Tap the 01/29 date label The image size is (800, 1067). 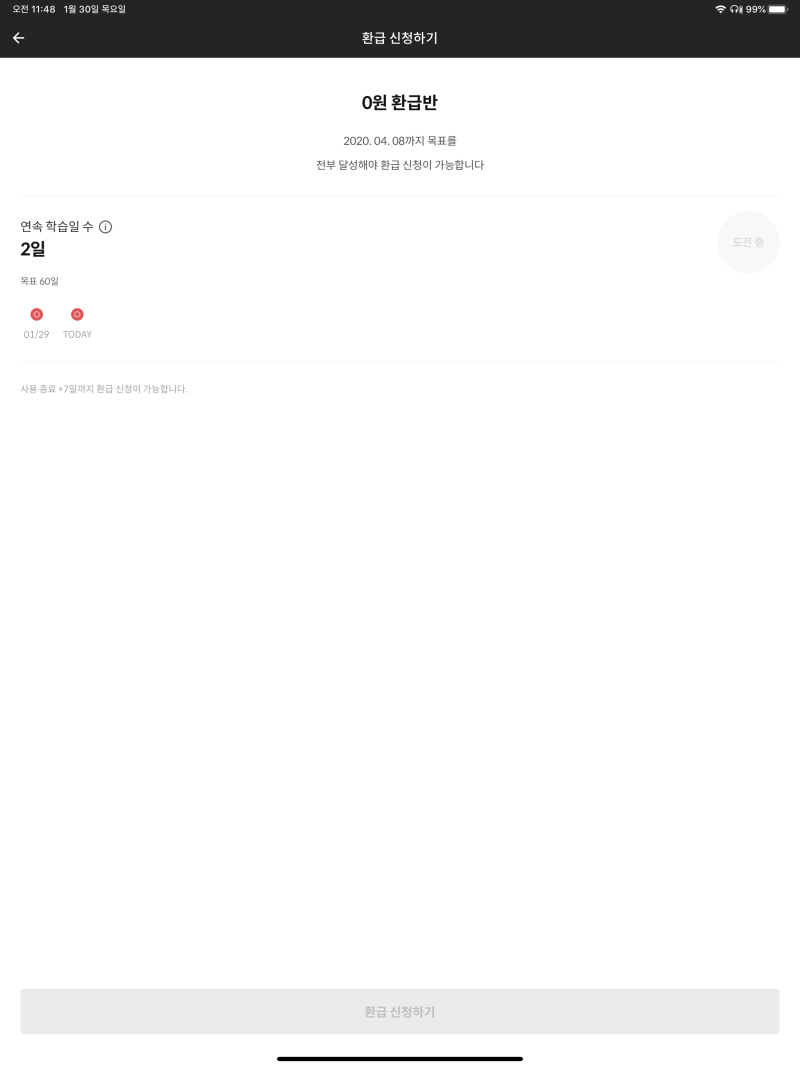[x=36, y=334]
